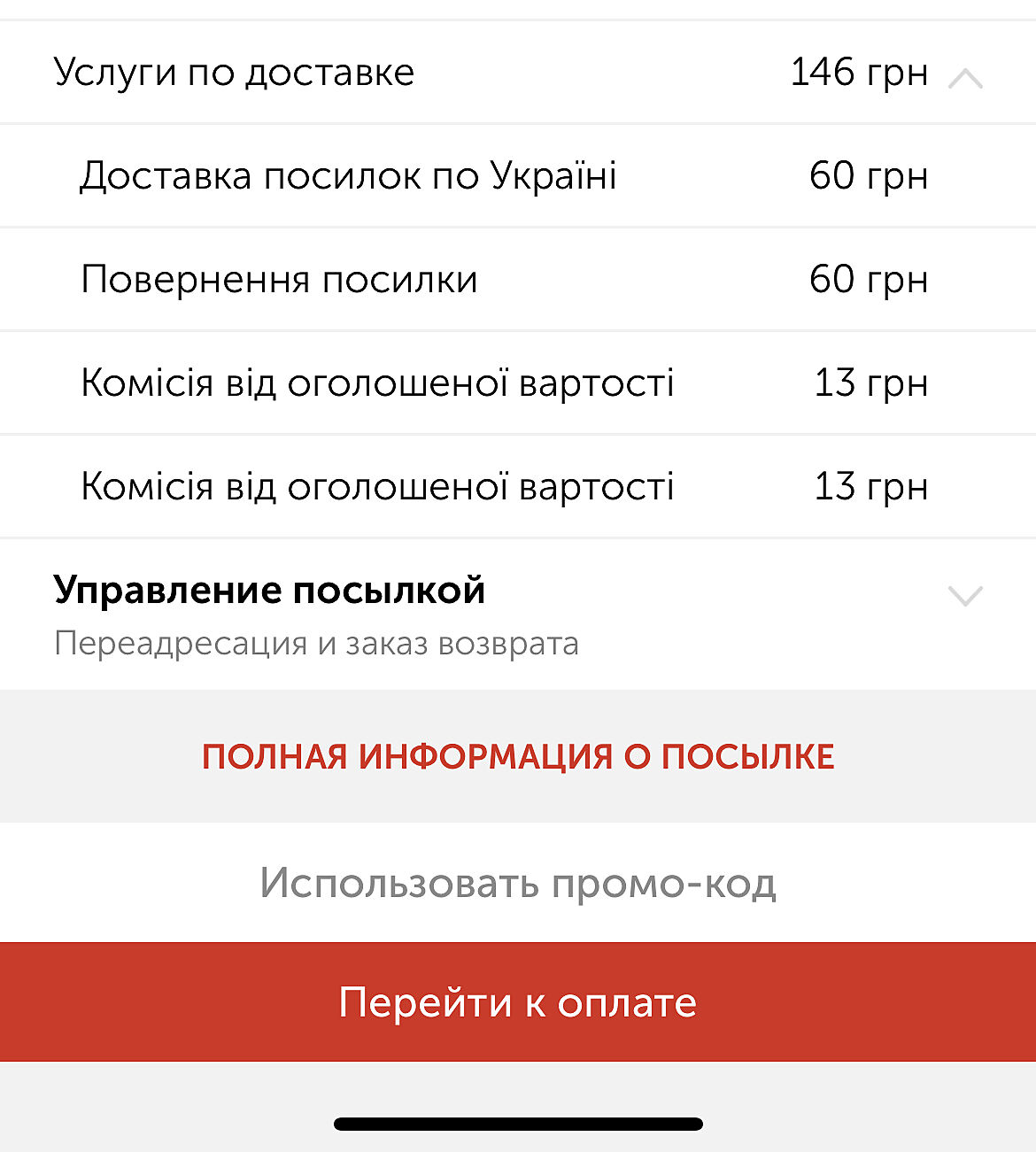The image size is (1036, 1152).
Task: Open Полная информация о посылке
Action: [518, 757]
